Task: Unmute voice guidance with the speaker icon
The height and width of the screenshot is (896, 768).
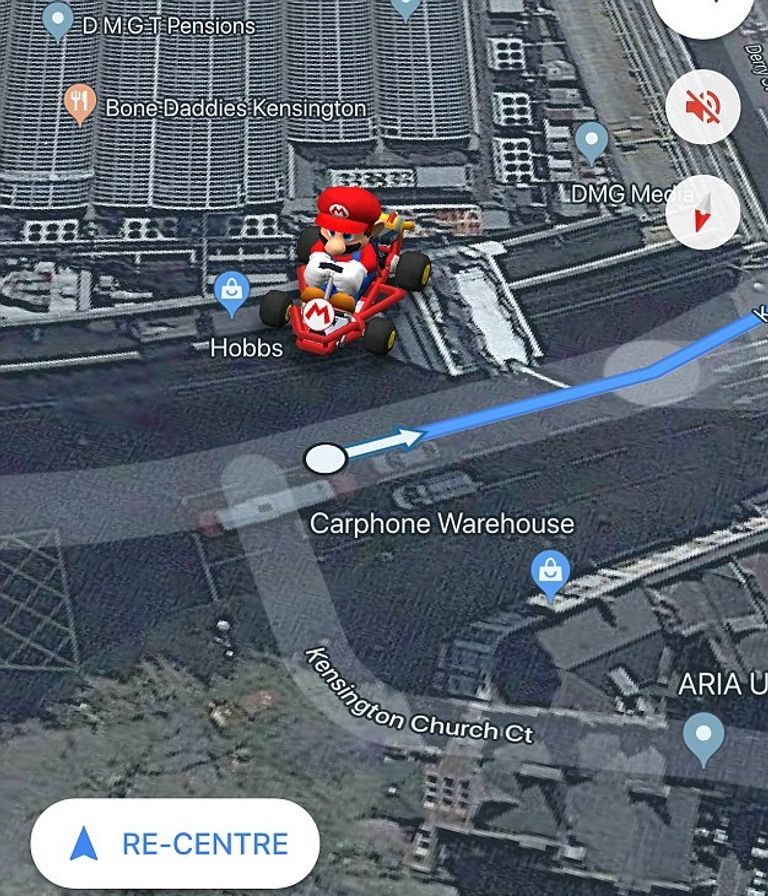Action: point(702,106)
